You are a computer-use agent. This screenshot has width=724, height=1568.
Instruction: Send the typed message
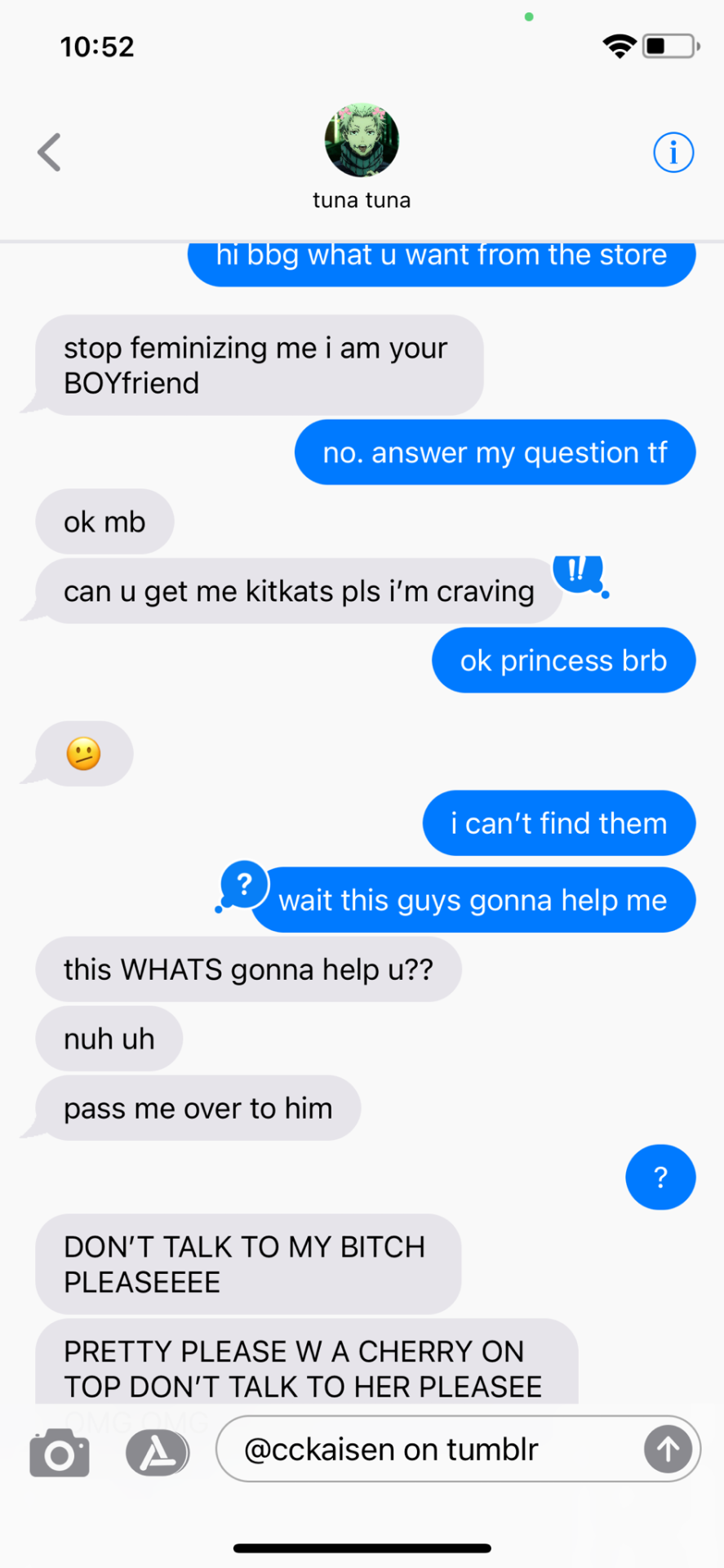(x=668, y=1450)
